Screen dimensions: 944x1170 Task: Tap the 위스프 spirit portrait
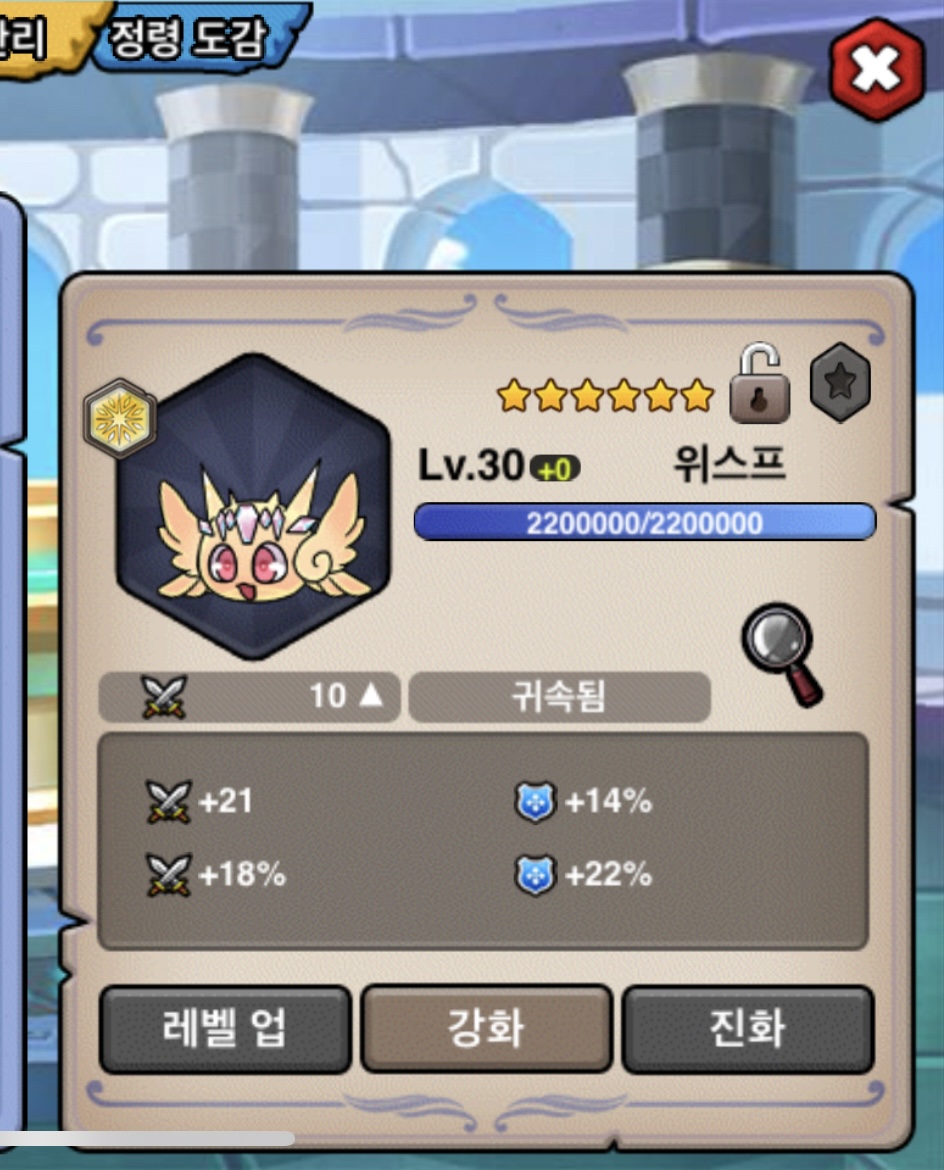click(252, 508)
